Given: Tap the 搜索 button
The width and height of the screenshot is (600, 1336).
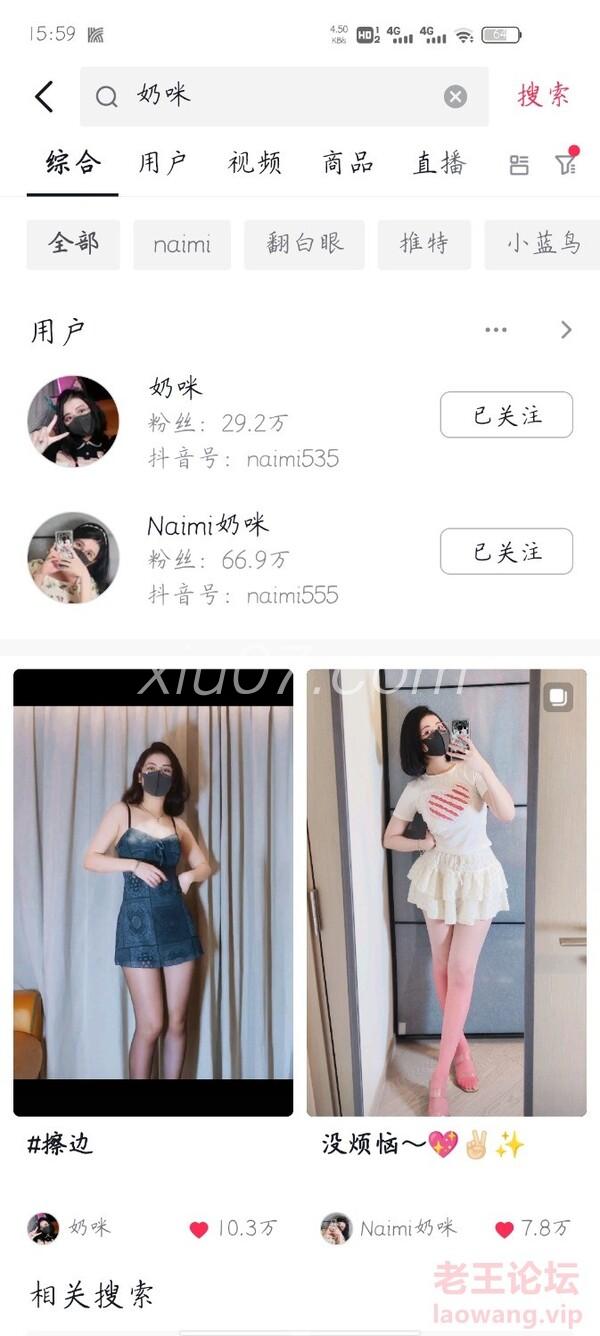Looking at the screenshot, I should 543,95.
